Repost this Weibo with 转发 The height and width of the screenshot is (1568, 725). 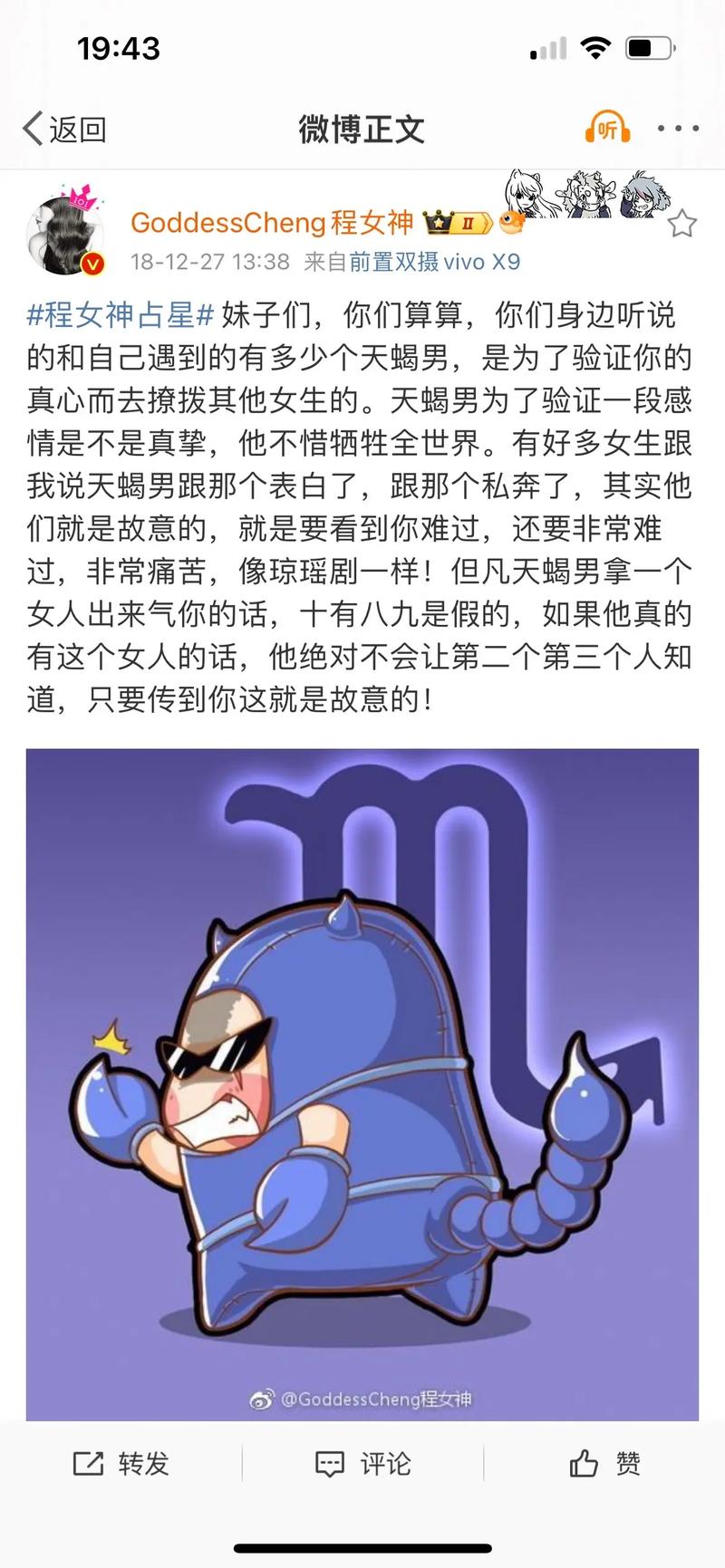coord(121,1463)
